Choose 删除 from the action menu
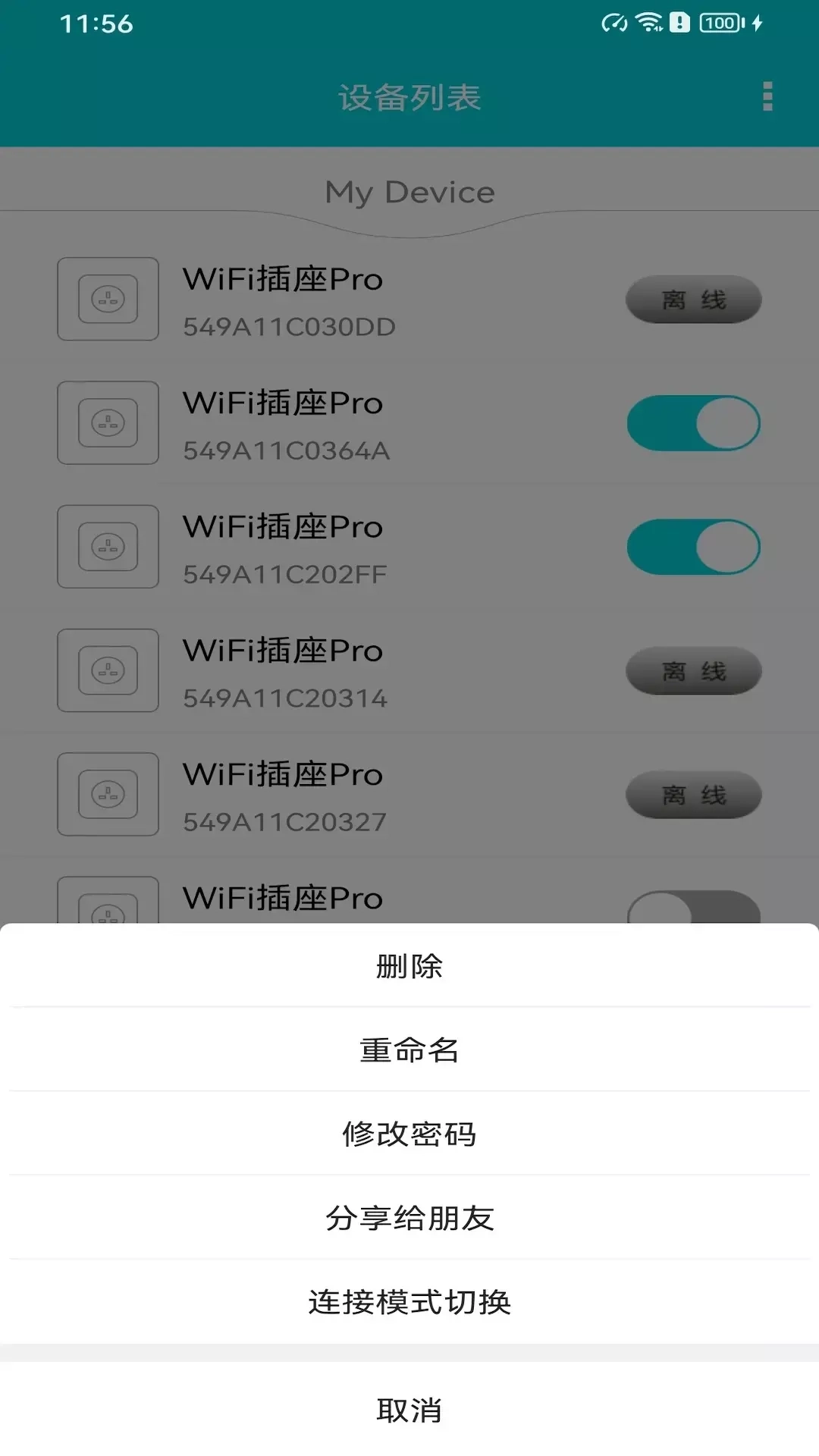This screenshot has width=819, height=1456. click(x=409, y=965)
